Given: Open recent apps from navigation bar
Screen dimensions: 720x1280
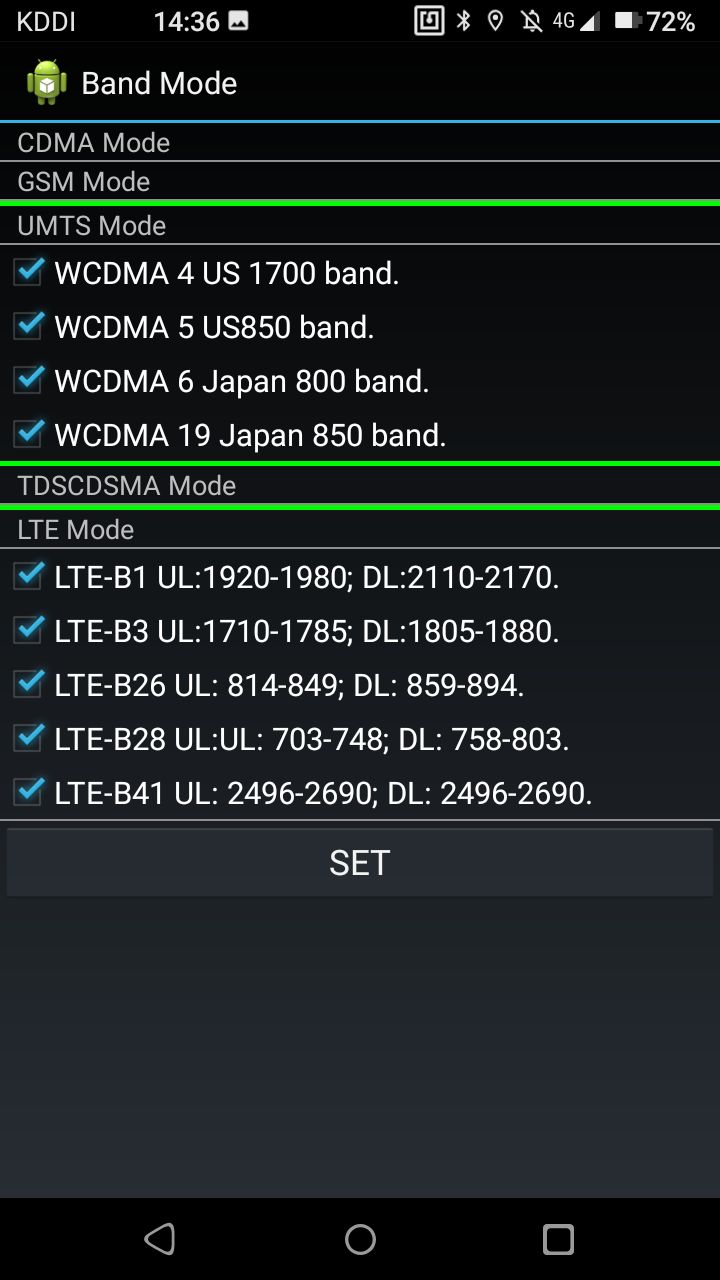Looking at the screenshot, I should click(558, 1239).
